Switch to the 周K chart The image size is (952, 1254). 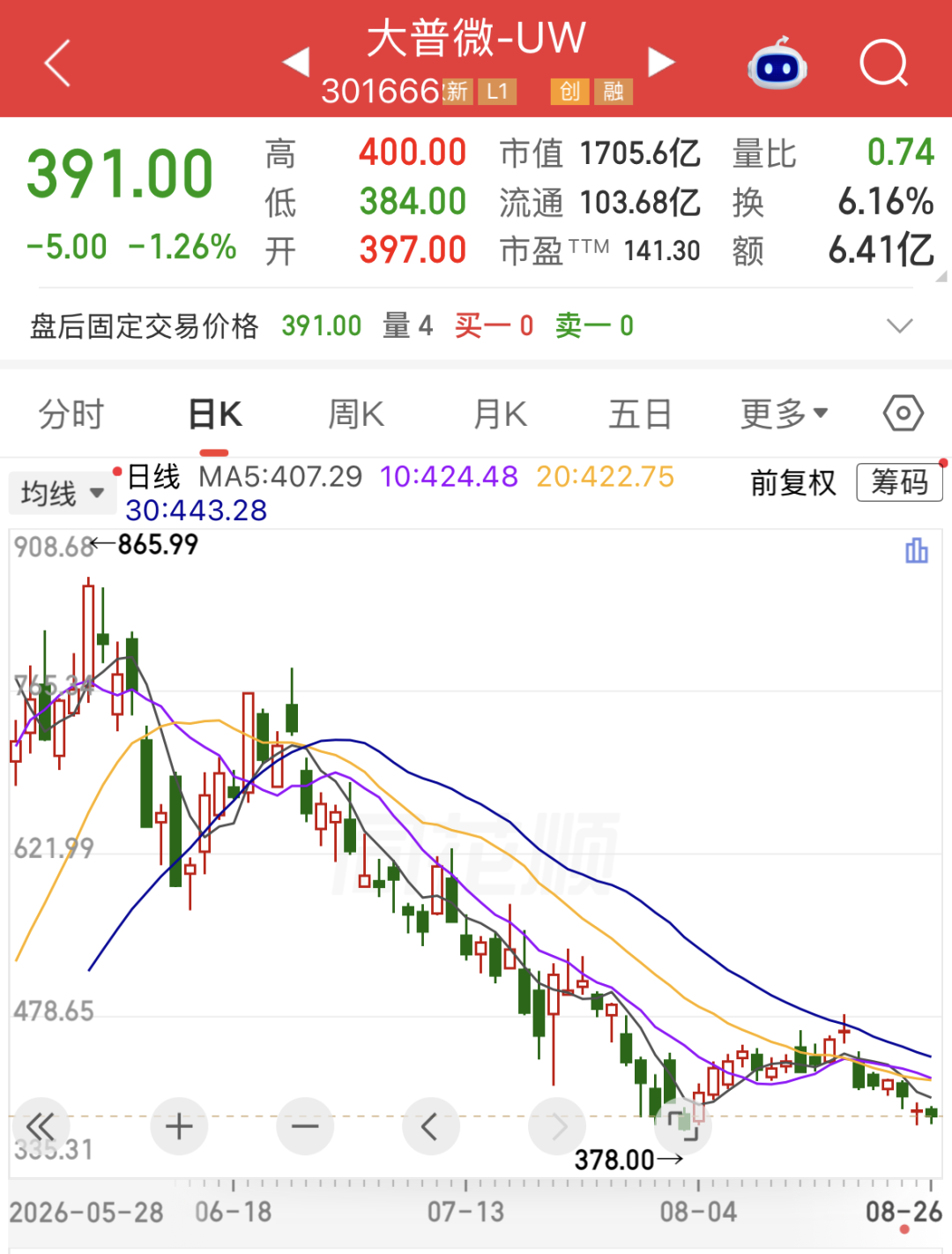click(356, 414)
